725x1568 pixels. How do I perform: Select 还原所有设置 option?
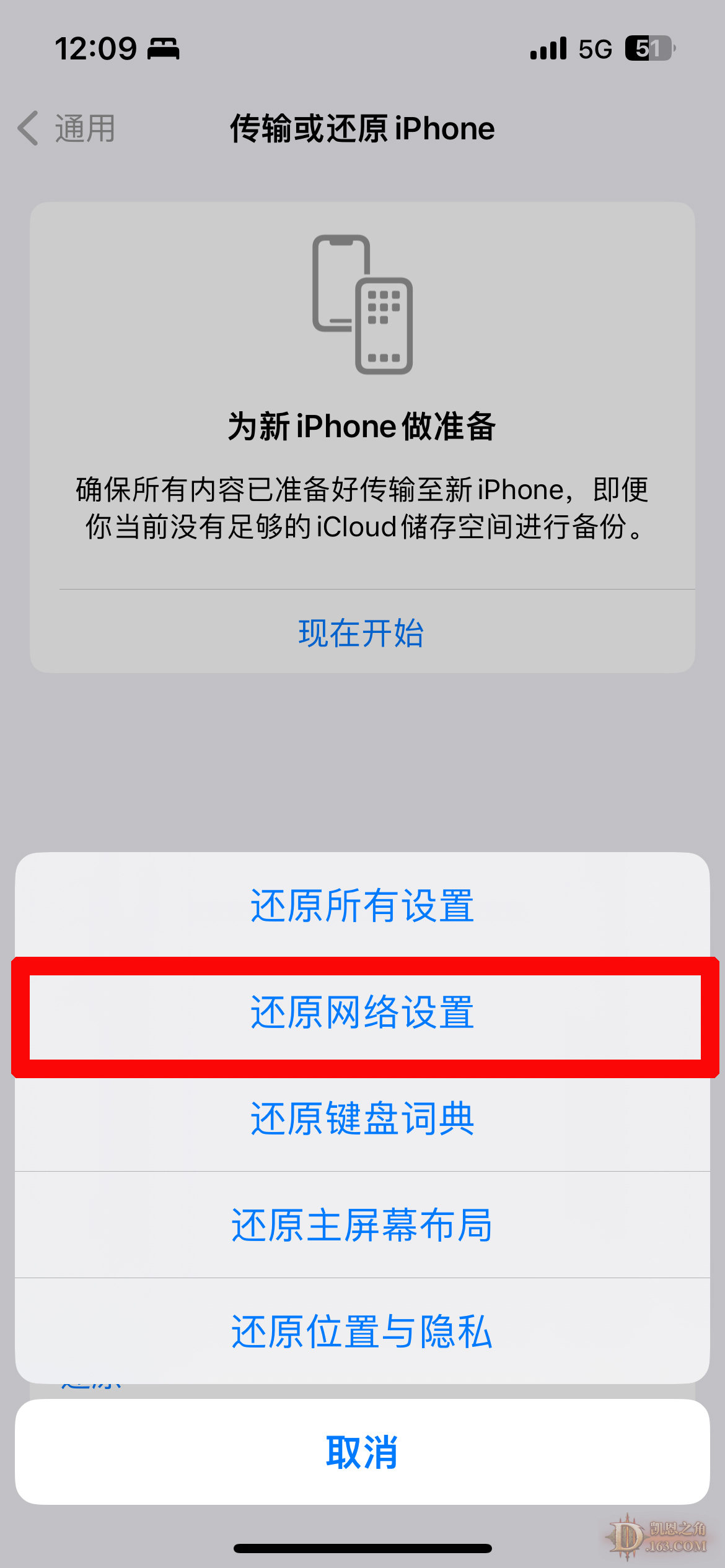tap(362, 905)
